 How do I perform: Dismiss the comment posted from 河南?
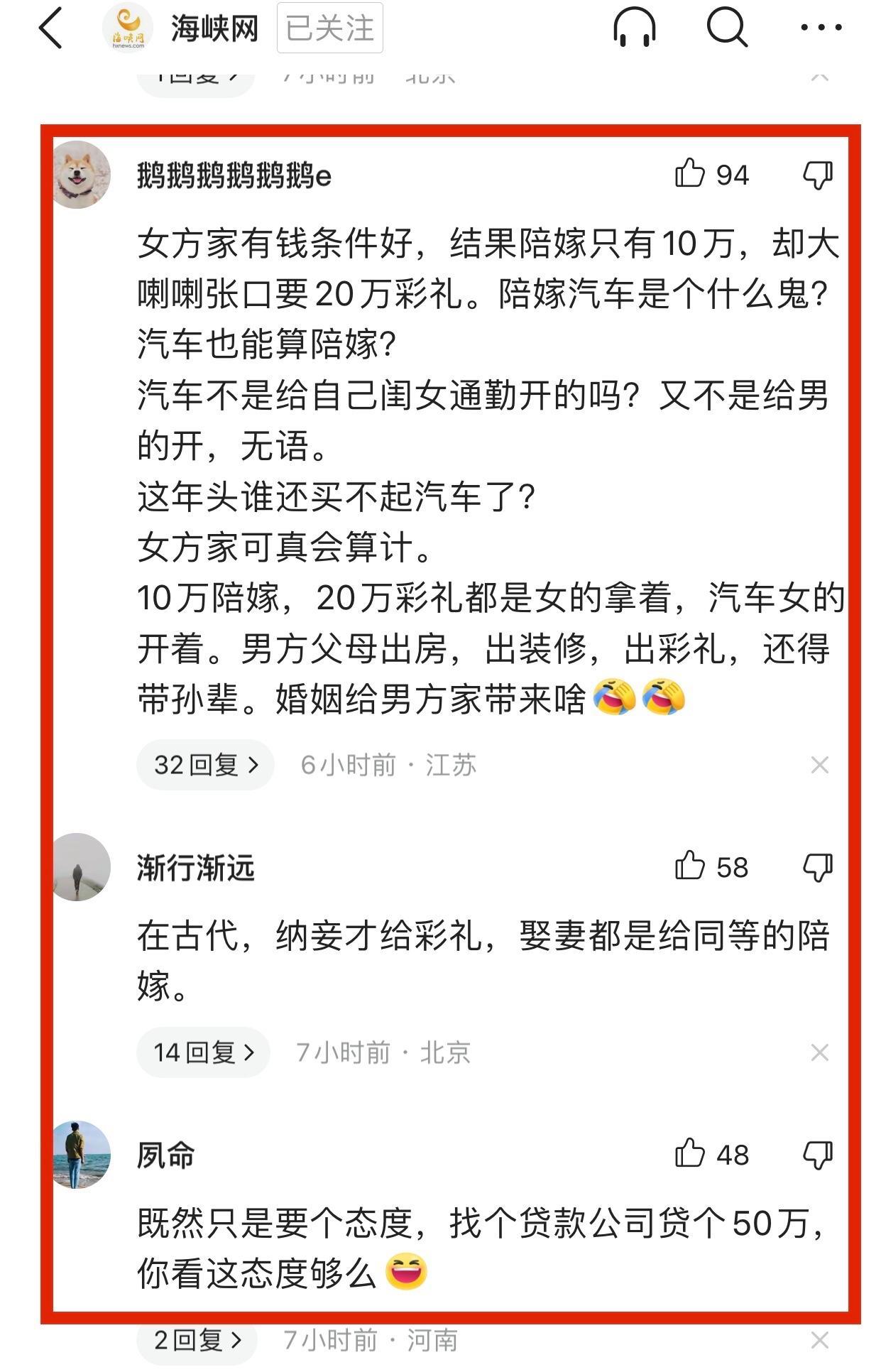pos(819,1340)
